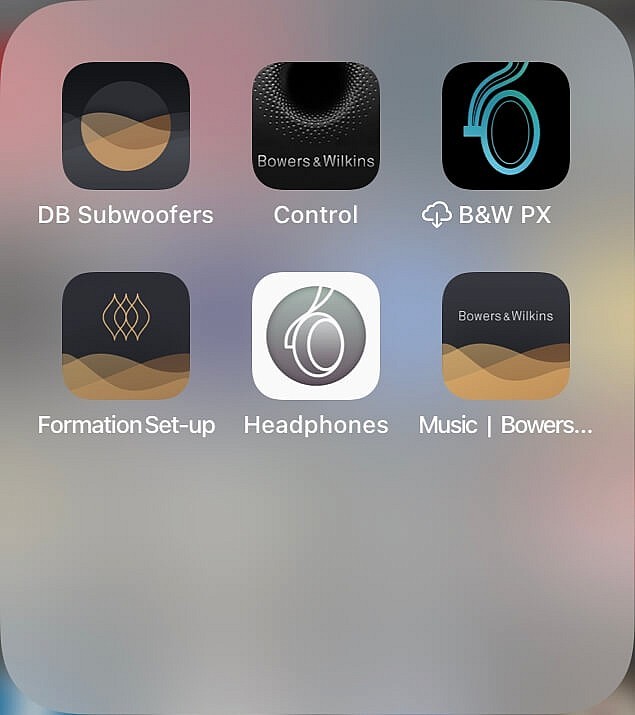Launch the Formation Set-up app
The image size is (635, 715).
[x=126, y=336]
